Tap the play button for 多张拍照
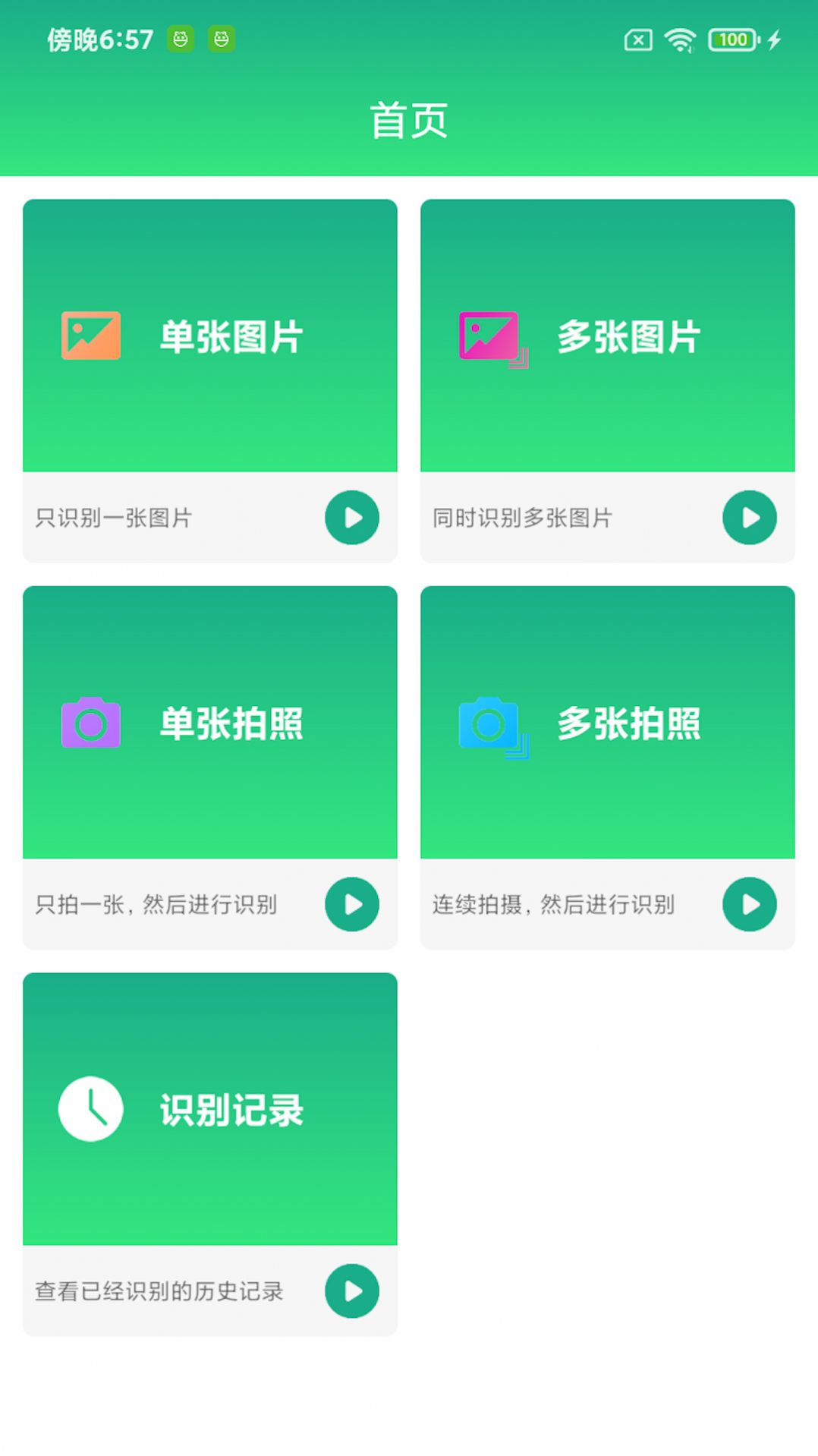Image resolution: width=818 pixels, height=1456 pixels. click(749, 904)
